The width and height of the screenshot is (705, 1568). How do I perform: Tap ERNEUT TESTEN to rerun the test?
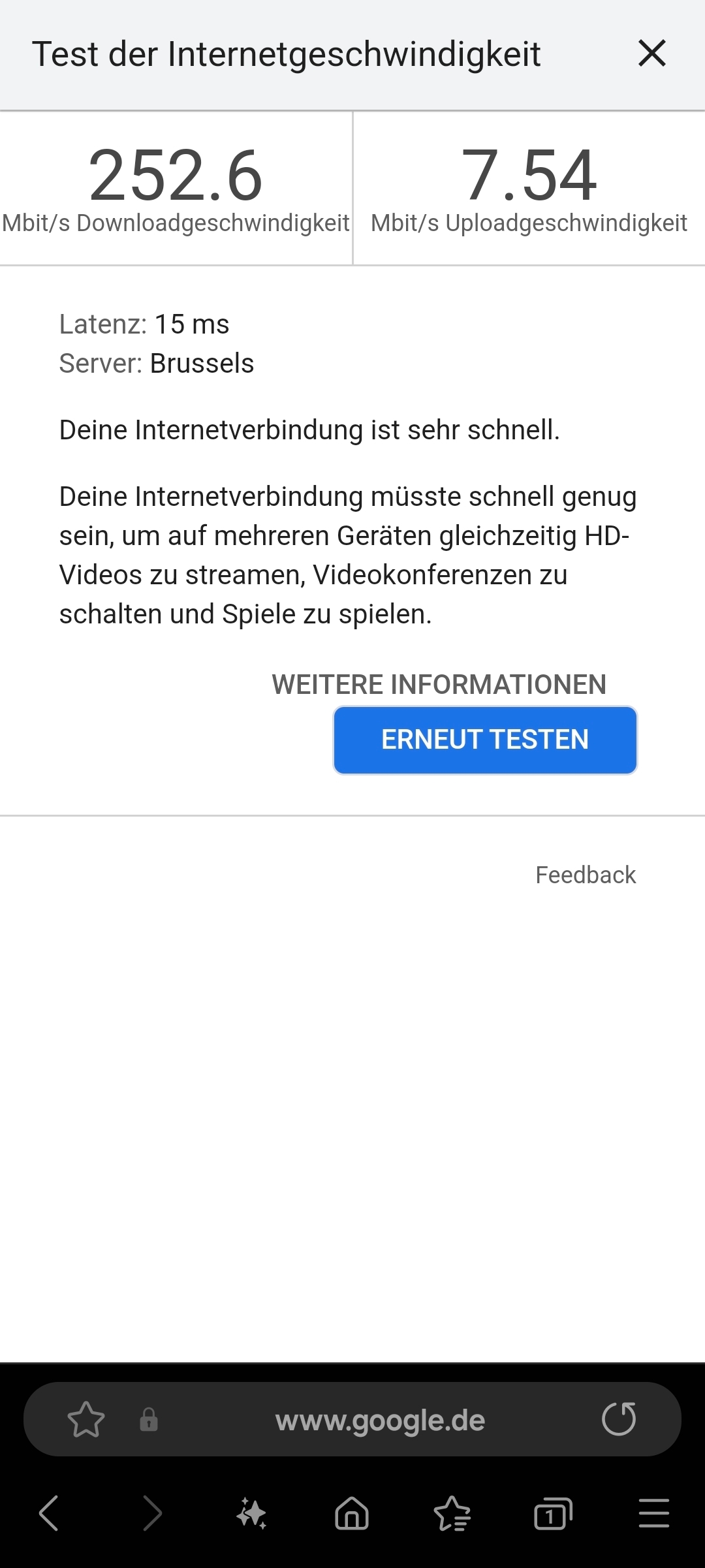coord(485,740)
